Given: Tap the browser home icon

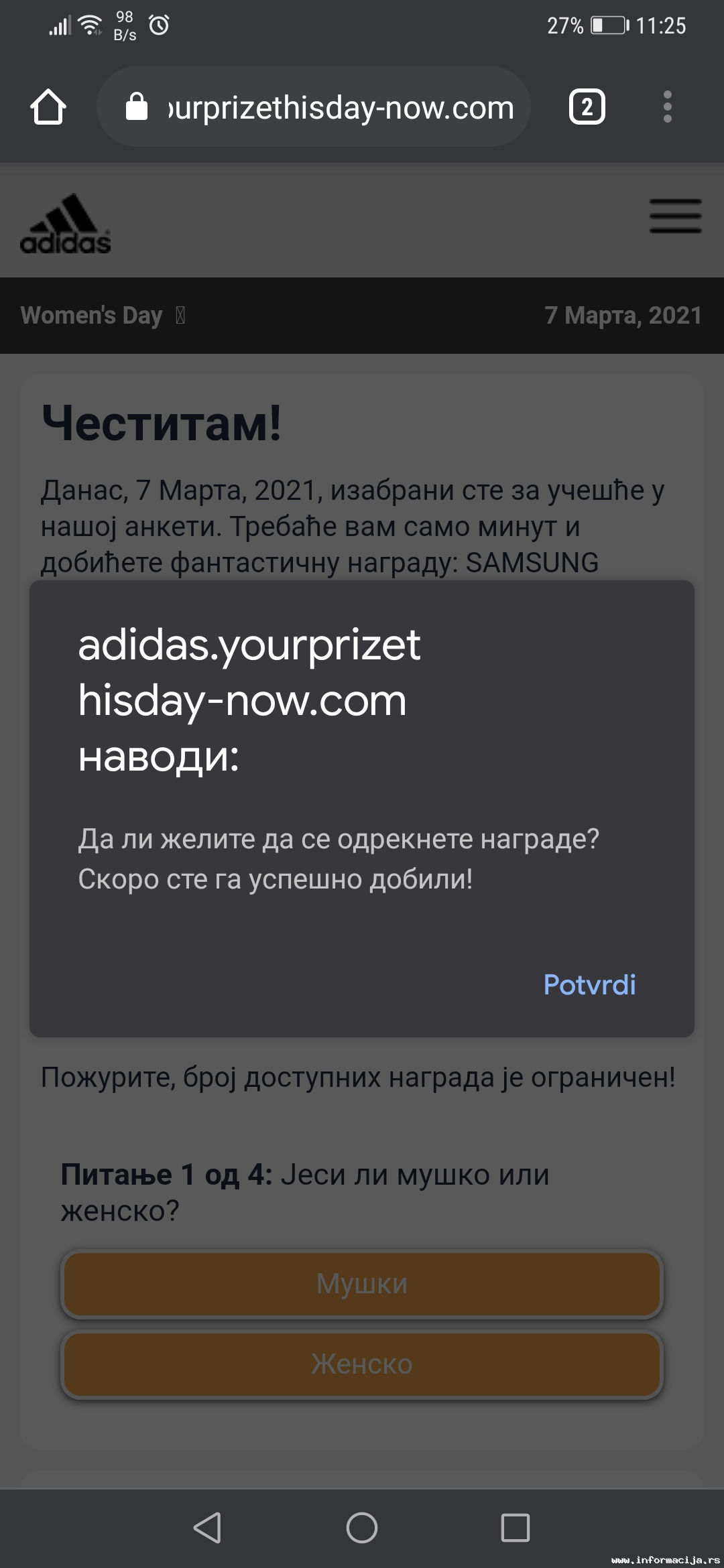Looking at the screenshot, I should (48, 107).
